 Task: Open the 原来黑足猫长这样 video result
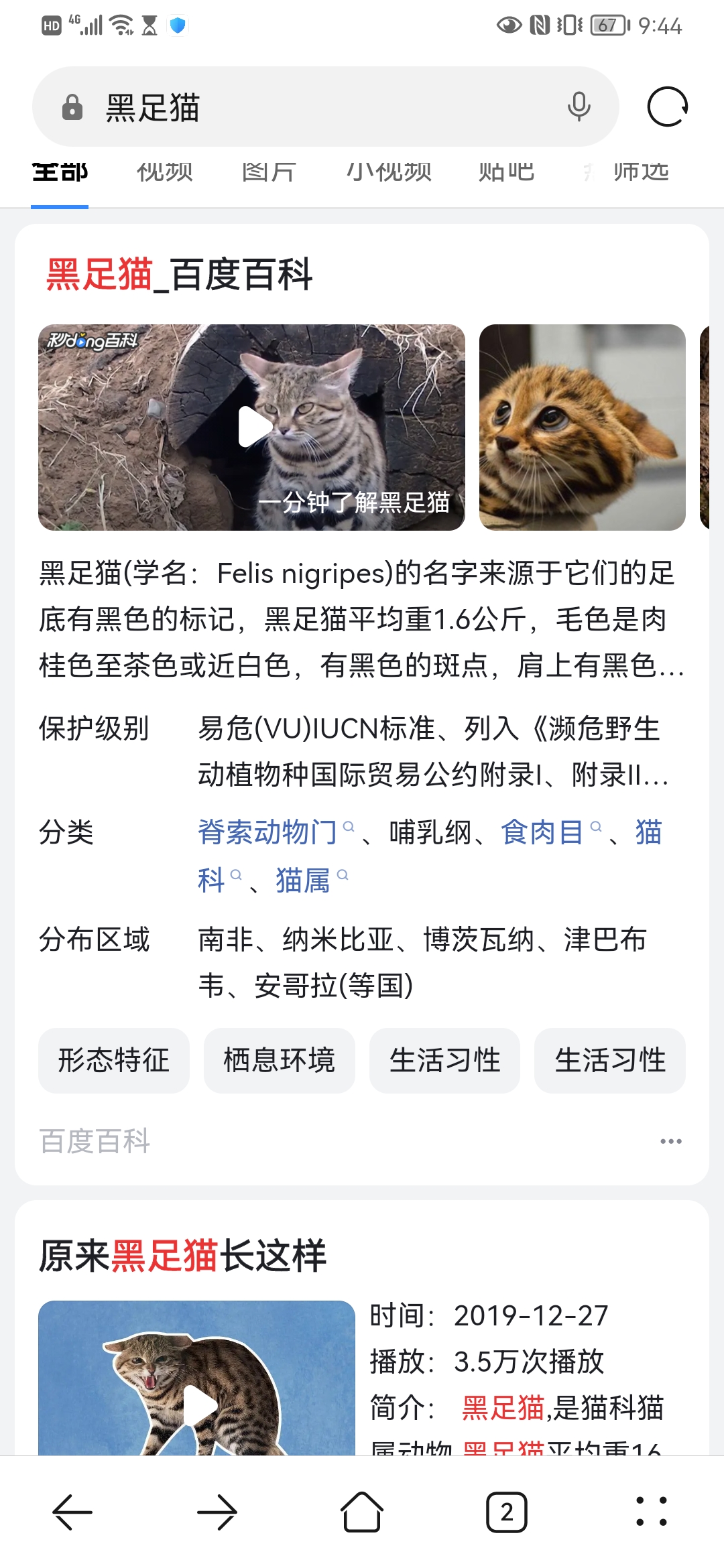(x=182, y=1256)
